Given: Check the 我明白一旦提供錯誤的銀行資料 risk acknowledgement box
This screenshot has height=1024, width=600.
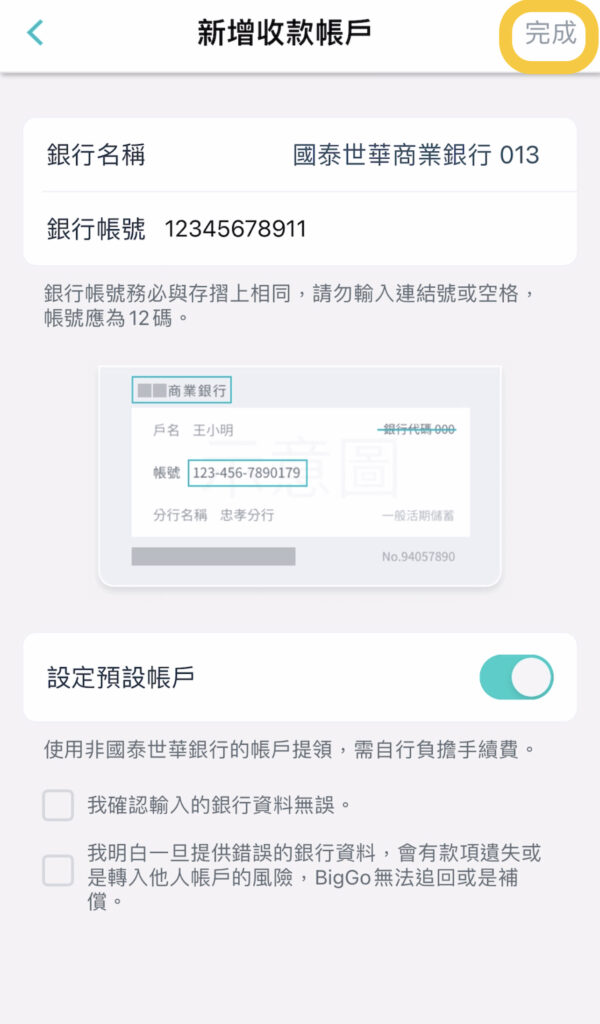Looking at the screenshot, I should [58, 871].
